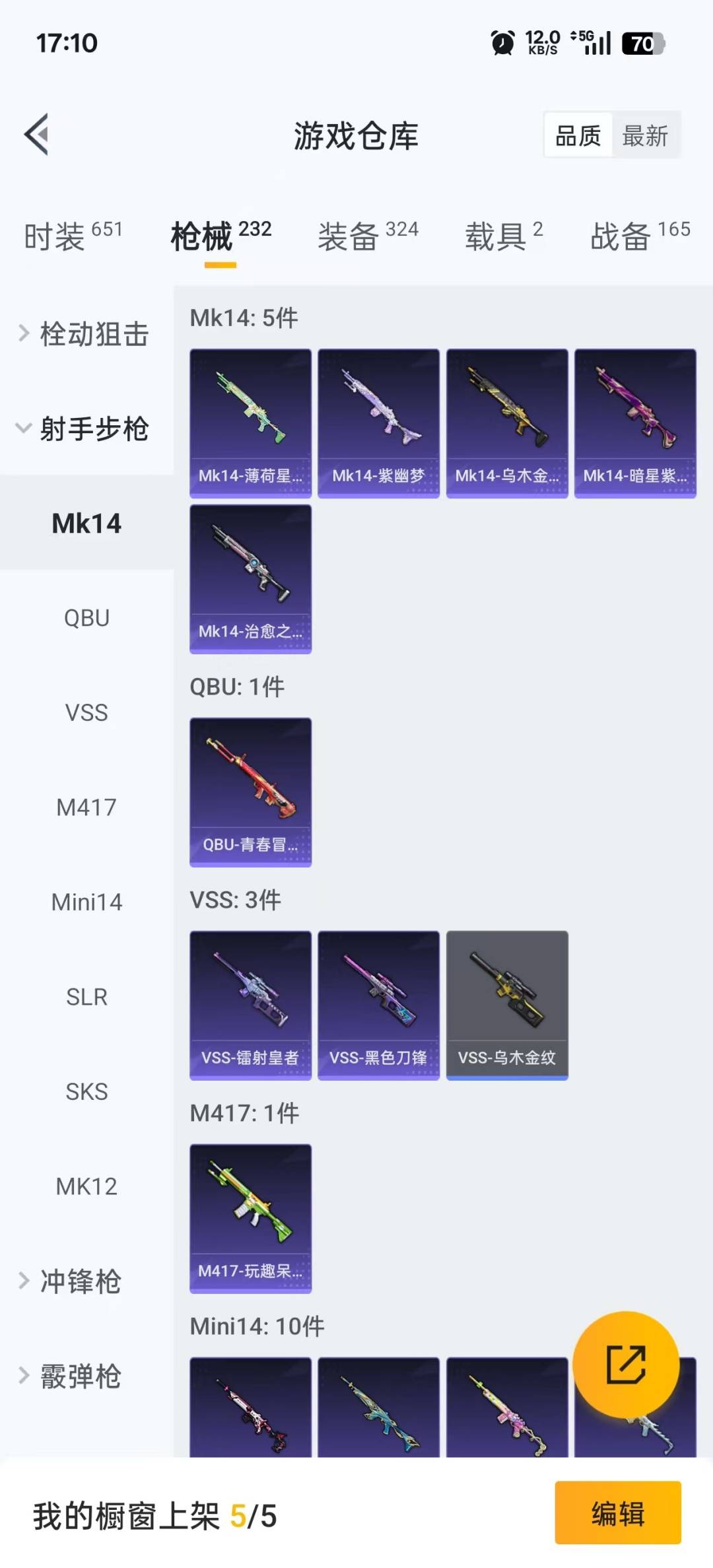Open the VSS-乌木金纹 skin
Image resolution: width=713 pixels, height=1568 pixels.
[x=507, y=1005]
